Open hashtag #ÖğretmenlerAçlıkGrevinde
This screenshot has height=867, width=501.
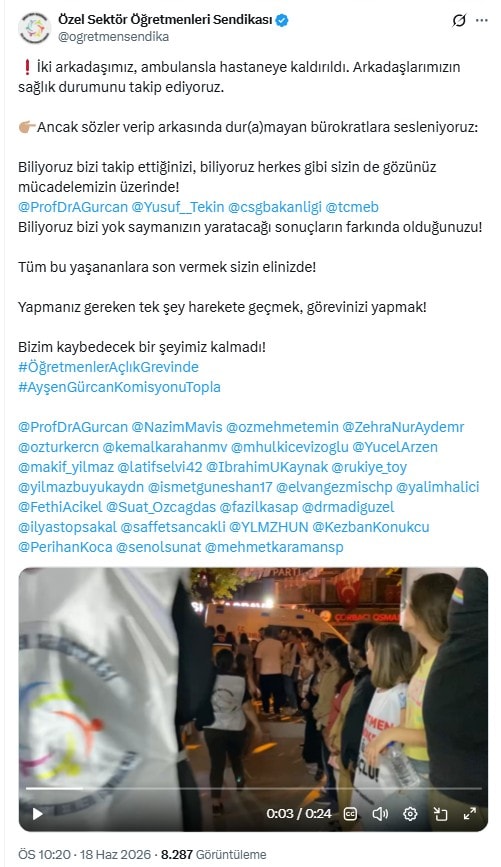coord(108,367)
